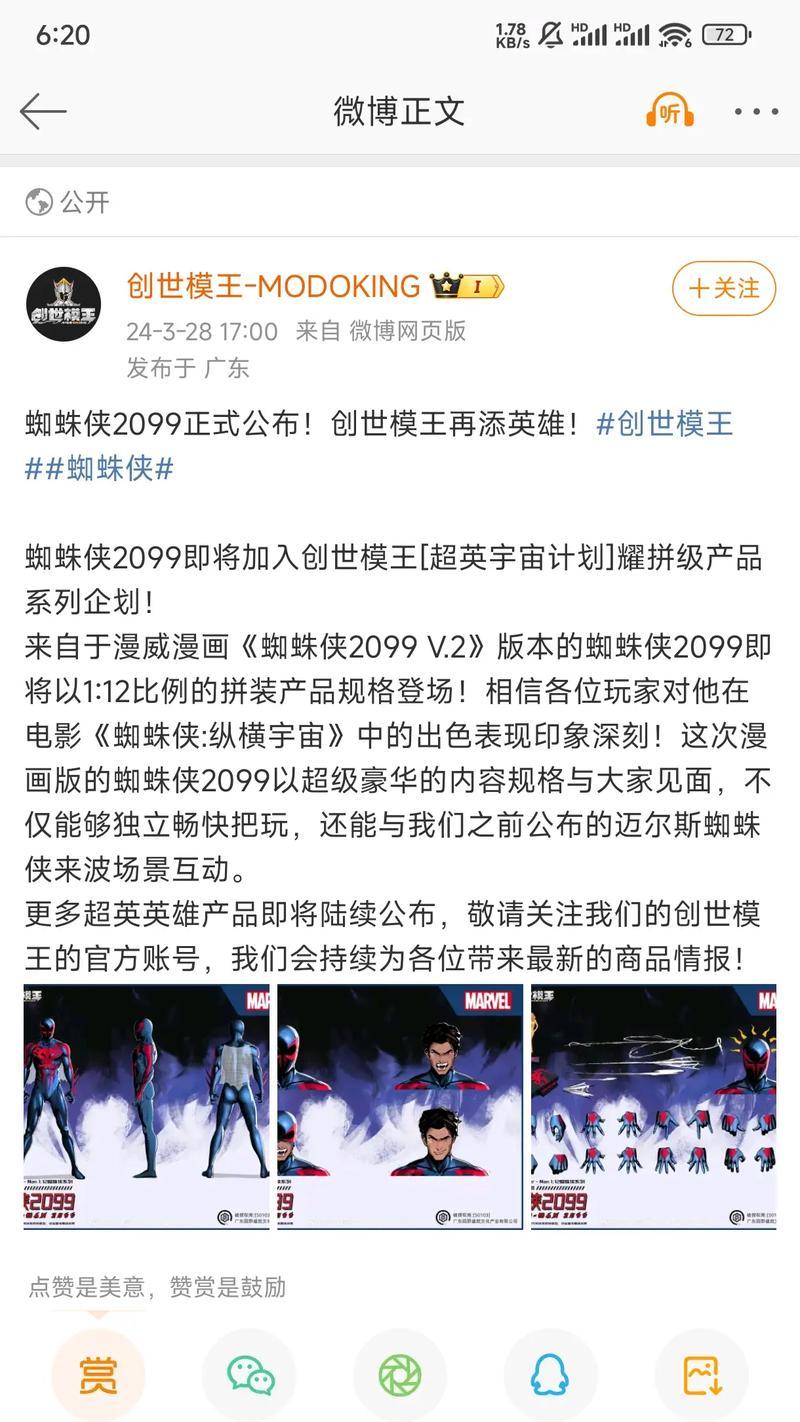Share to WeChat Moments via the shutter icon

pyautogui.click(x=400, y=1375)
